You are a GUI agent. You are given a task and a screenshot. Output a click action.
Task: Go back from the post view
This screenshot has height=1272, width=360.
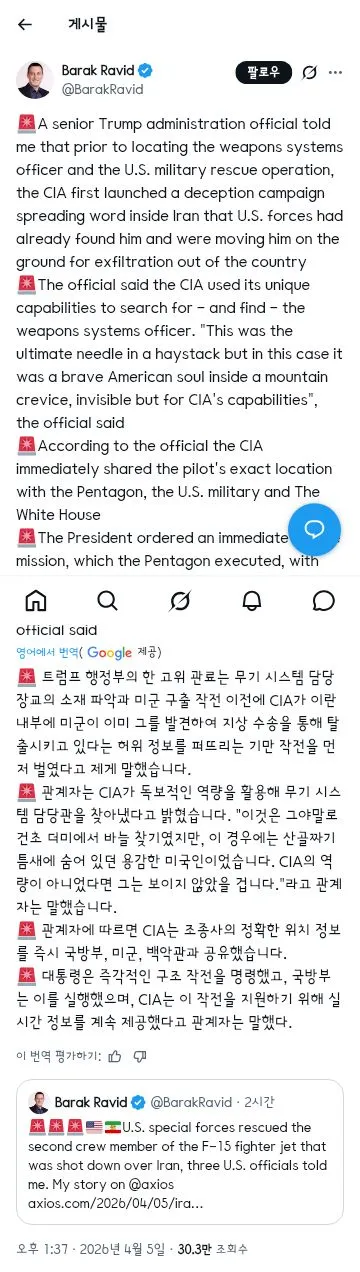(25, 25)
